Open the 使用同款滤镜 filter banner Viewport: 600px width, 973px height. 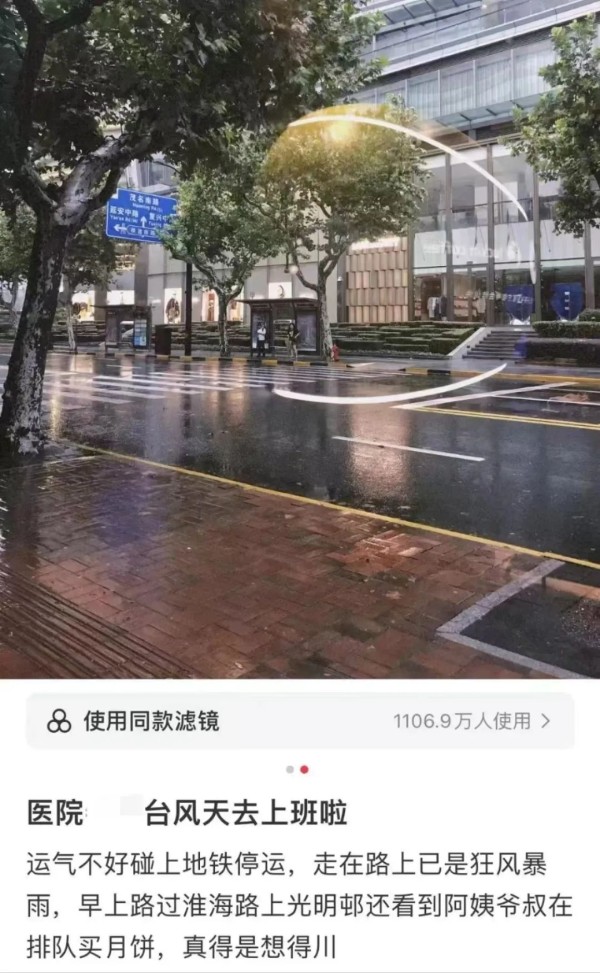(x=300, y=721)
